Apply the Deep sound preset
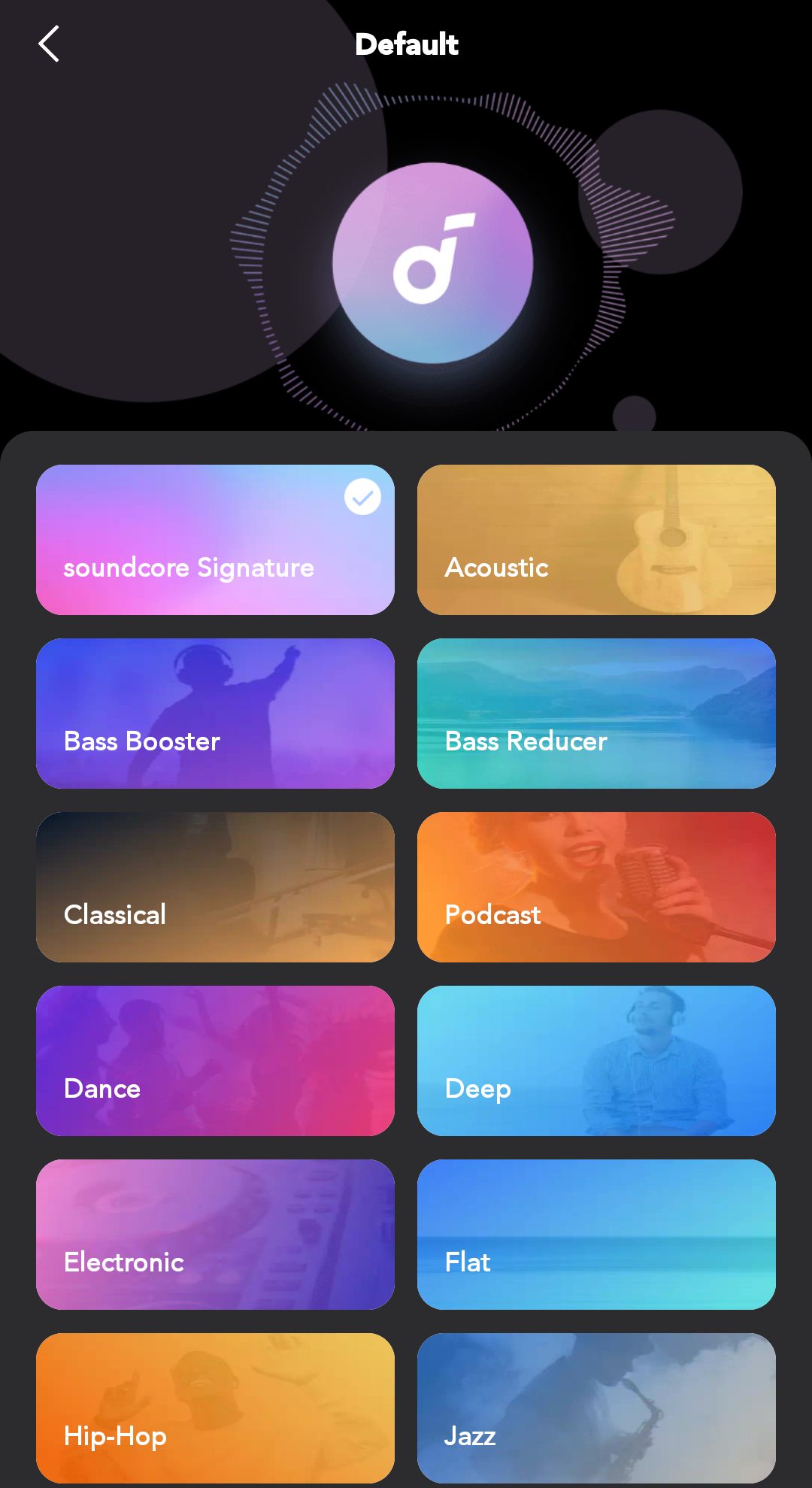 point(596,1061)
